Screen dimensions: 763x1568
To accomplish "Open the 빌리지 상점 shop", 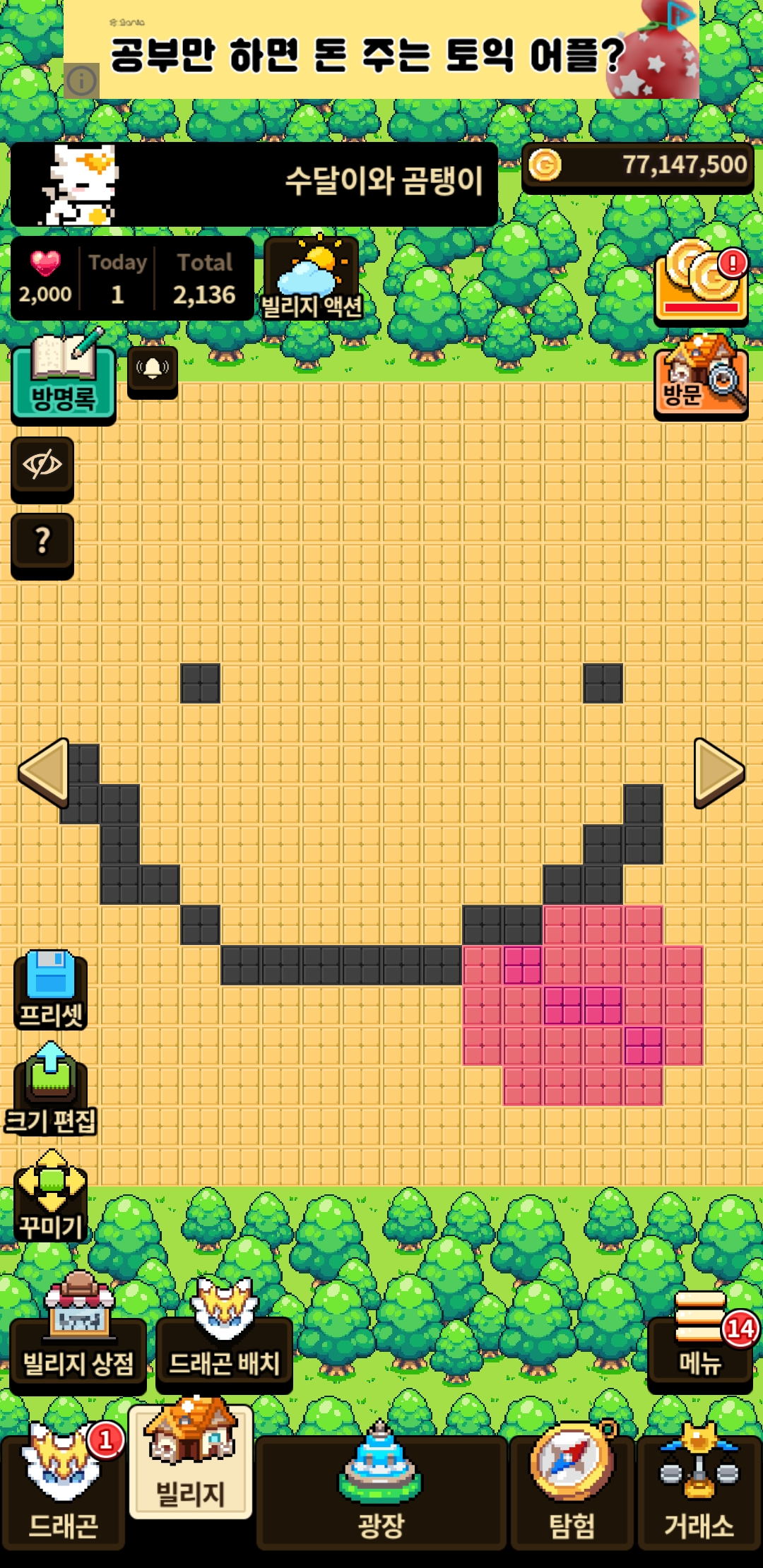I will click(x=78, y=1342).
